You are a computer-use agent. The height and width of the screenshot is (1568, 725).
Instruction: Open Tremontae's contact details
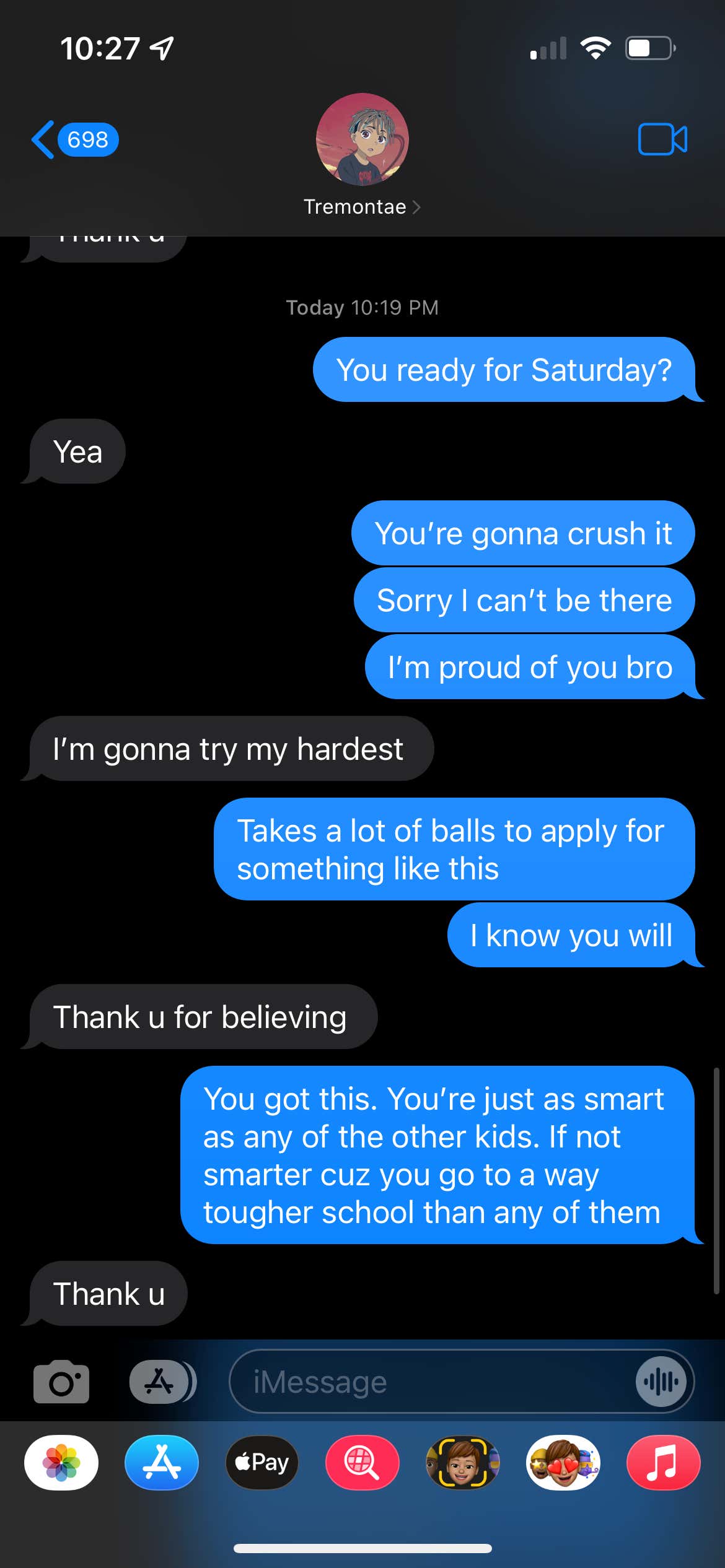click(x=362, y=155)
